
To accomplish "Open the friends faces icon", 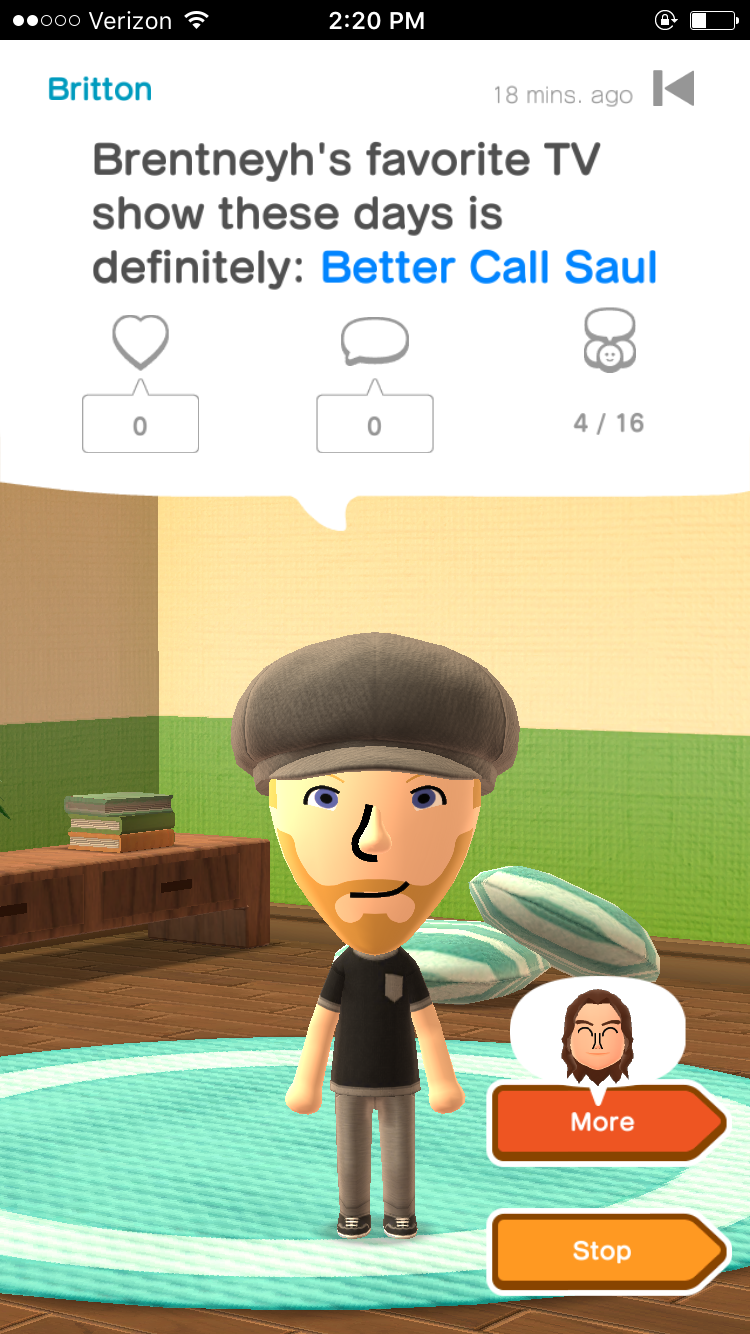I will (609, 341).
